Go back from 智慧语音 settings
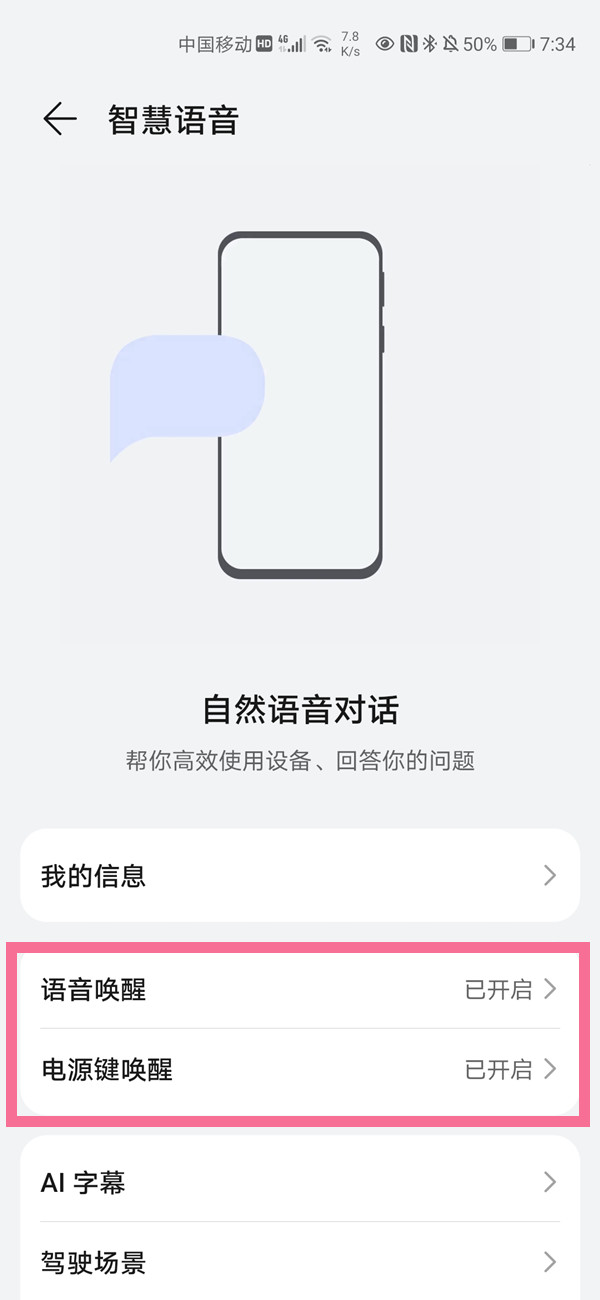 tap(59, 119)
